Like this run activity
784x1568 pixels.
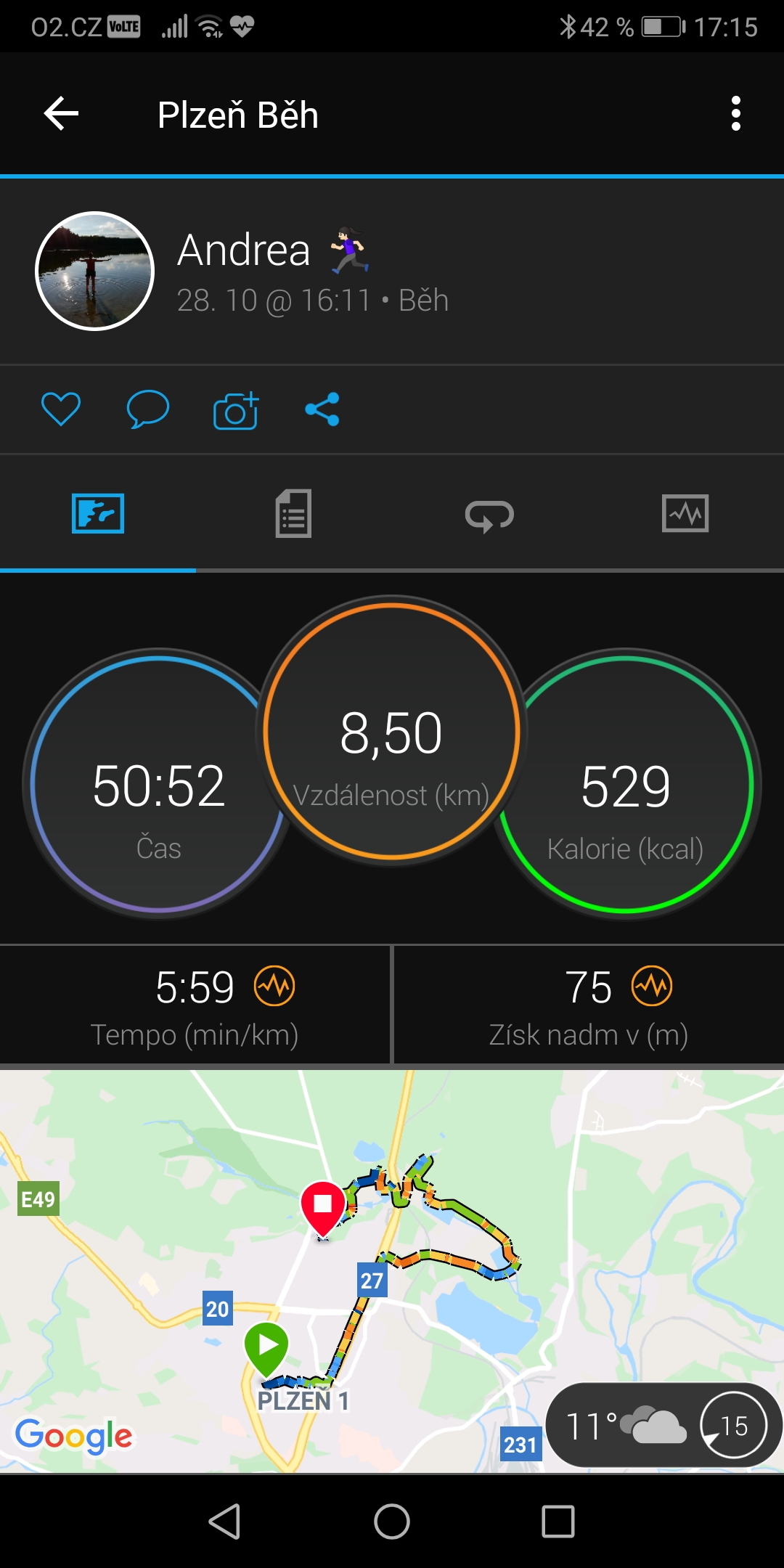pyautogui.click(x=61, y=409)
